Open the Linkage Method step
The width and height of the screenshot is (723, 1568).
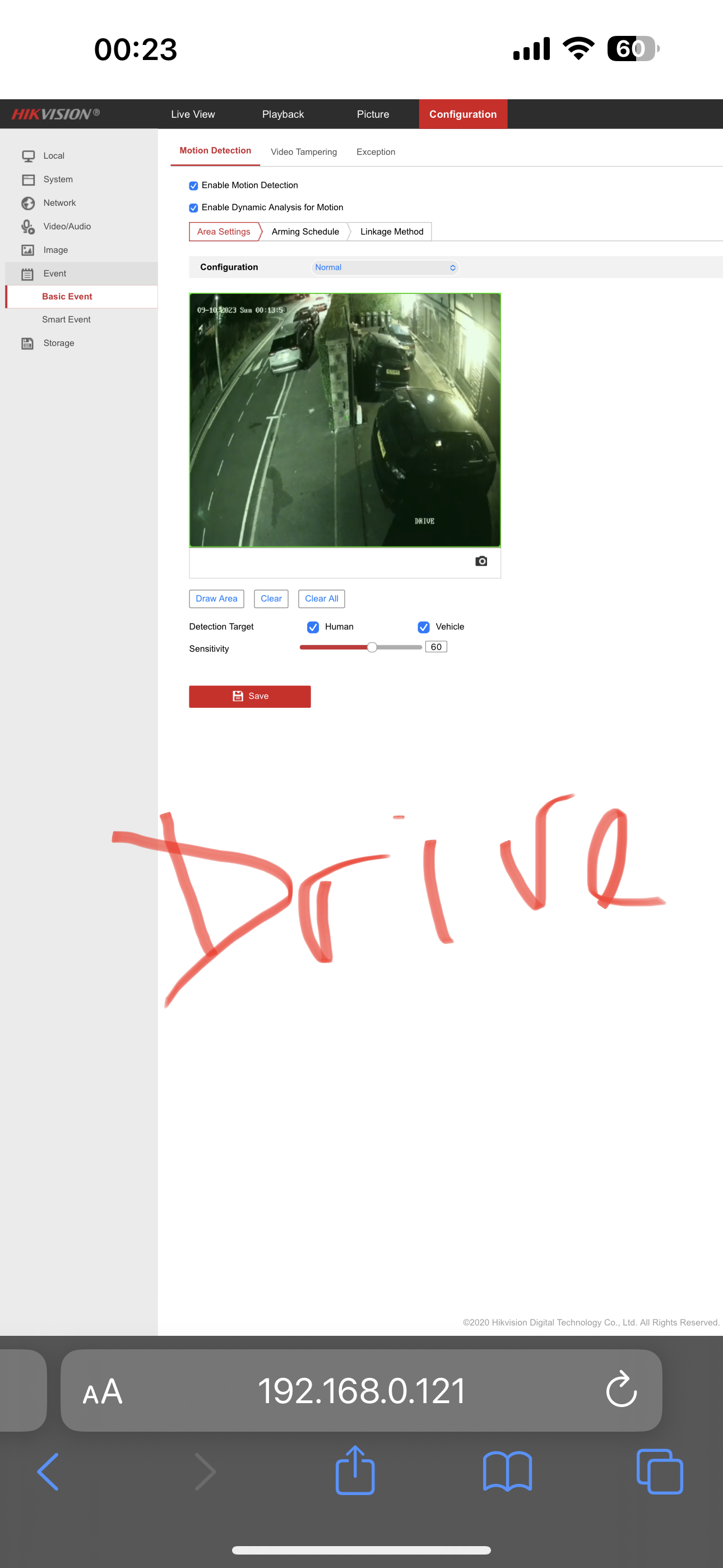click(391, 232)
